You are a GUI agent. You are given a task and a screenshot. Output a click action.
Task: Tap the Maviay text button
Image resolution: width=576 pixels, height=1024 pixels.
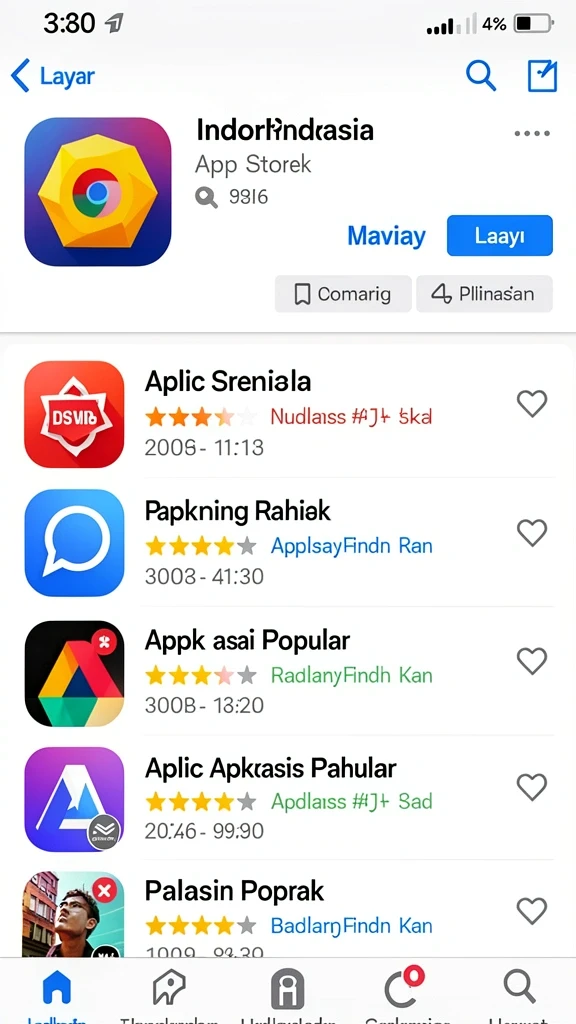click(387, 236)
